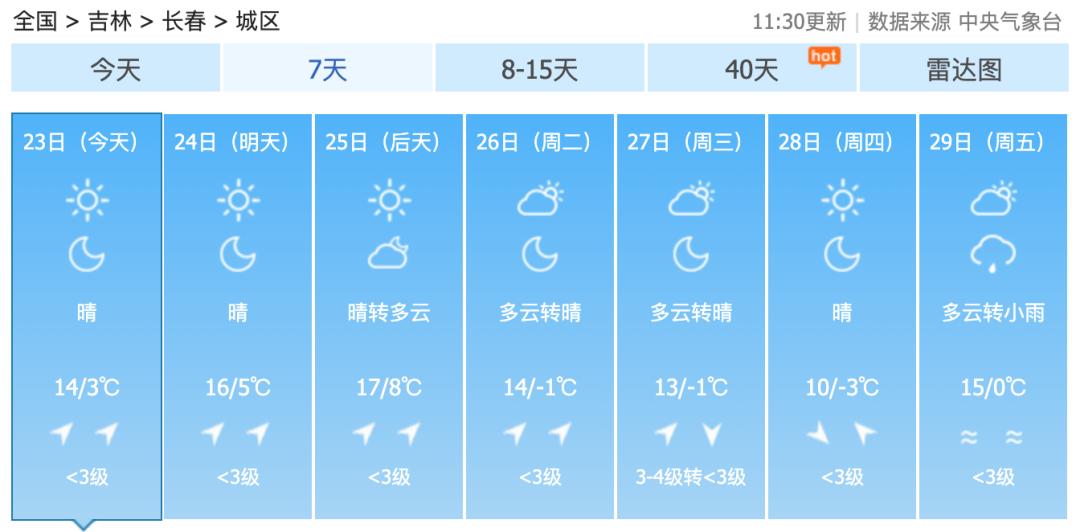Go to 全国 in the breadcrumb
This screenshot has height=532, width=1080.
(x=34, y=21)
